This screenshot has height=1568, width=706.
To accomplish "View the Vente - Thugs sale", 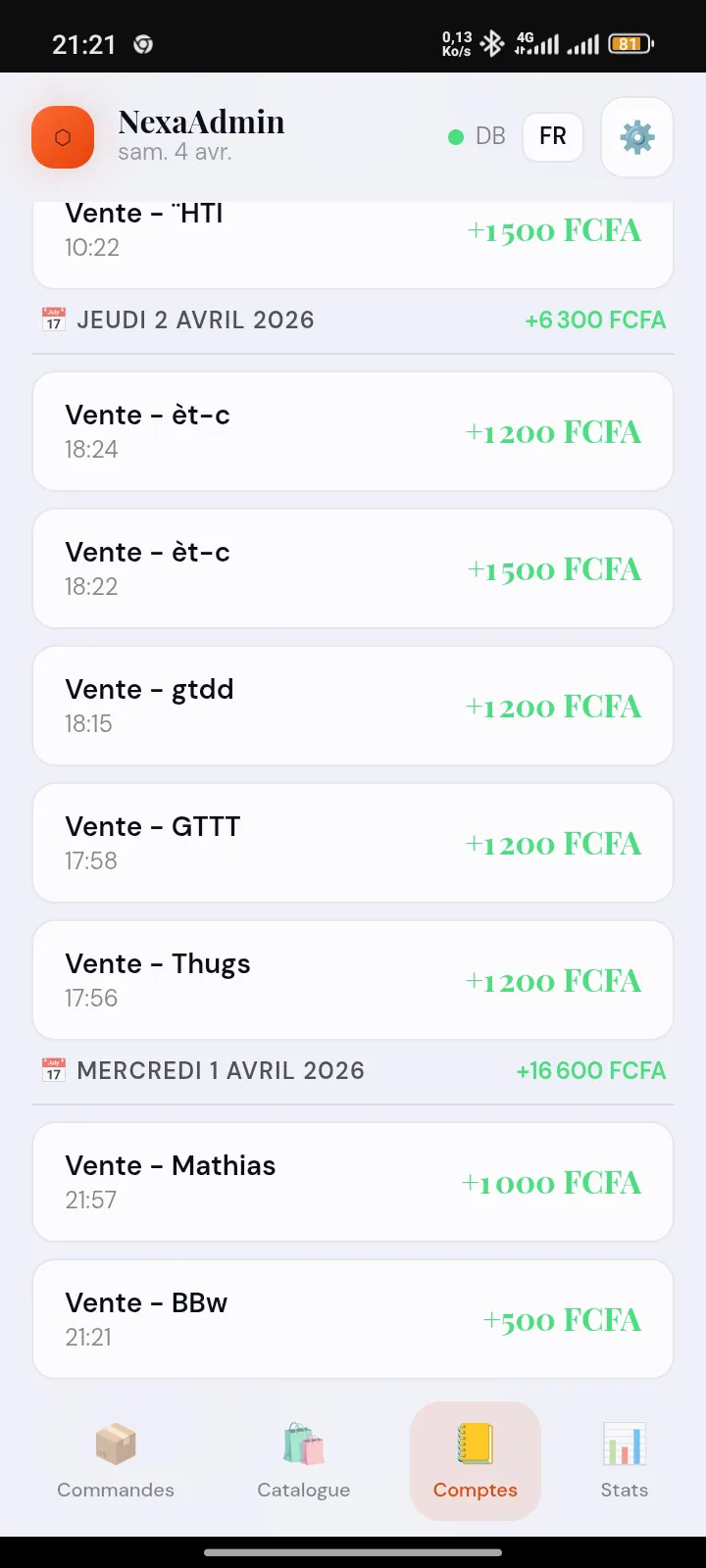I will (x=353, y=980).
